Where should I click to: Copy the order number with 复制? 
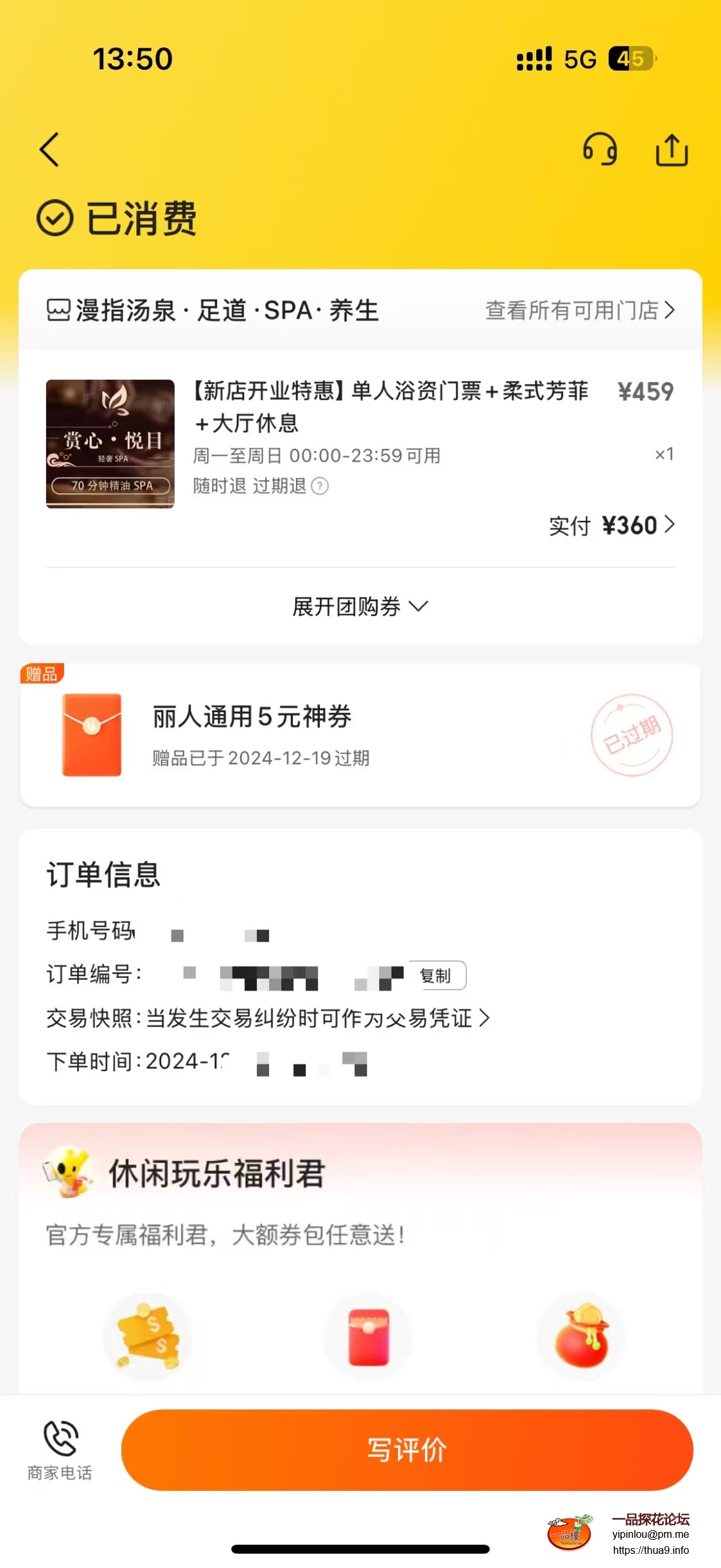point(436,975)
